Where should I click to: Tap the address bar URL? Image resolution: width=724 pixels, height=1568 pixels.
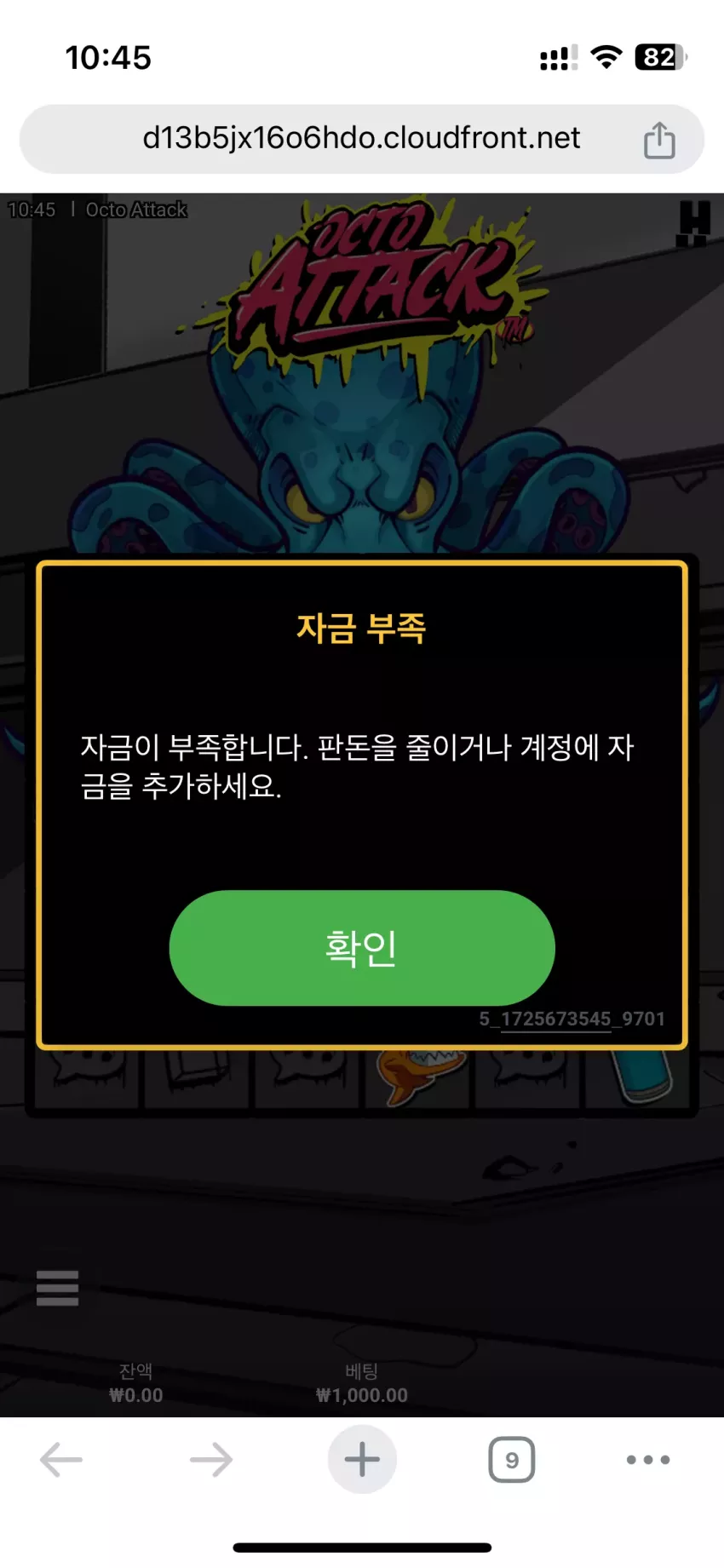[x=361, y=138]
